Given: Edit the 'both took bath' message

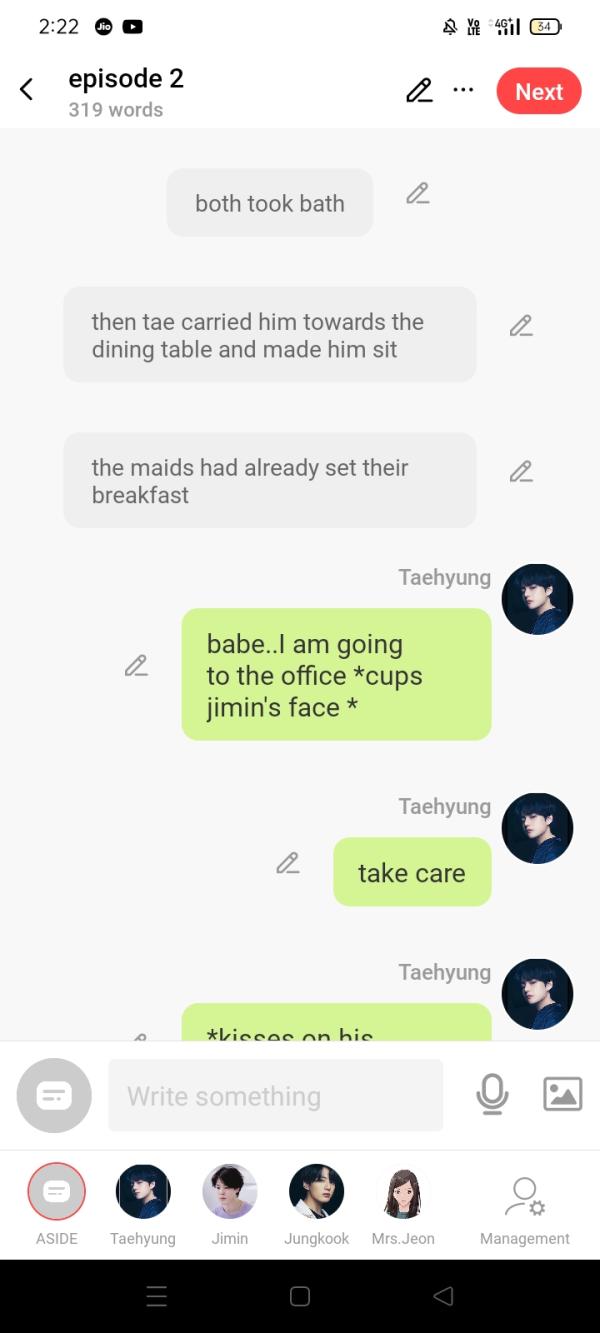Looking at the screenshot, I should click(x=418, y=194).
